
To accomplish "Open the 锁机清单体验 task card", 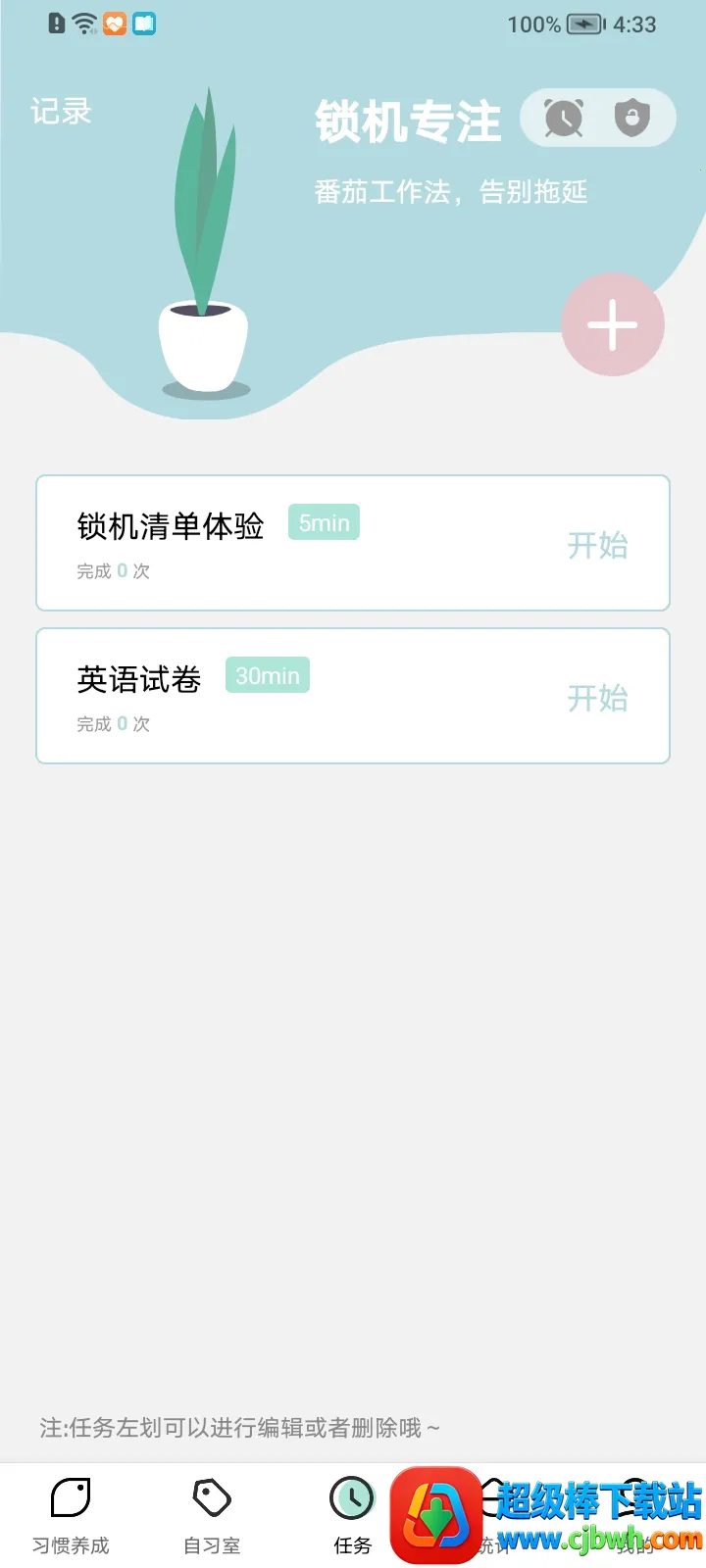I will click(294, 544).
